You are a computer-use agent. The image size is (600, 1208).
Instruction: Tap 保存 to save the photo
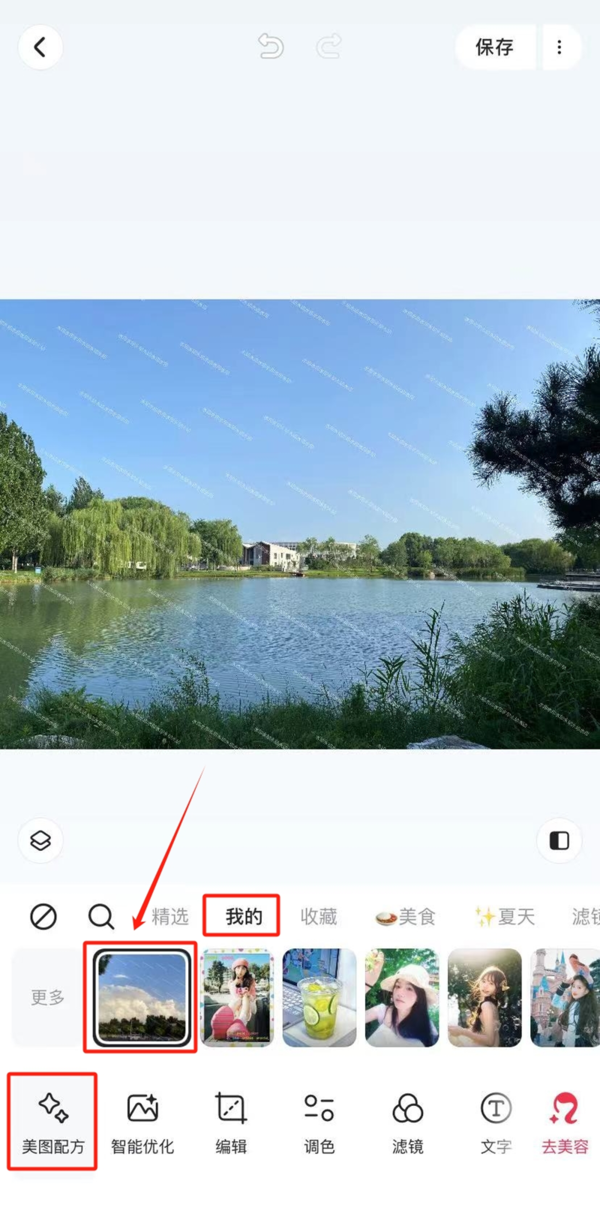coord(494,47)
